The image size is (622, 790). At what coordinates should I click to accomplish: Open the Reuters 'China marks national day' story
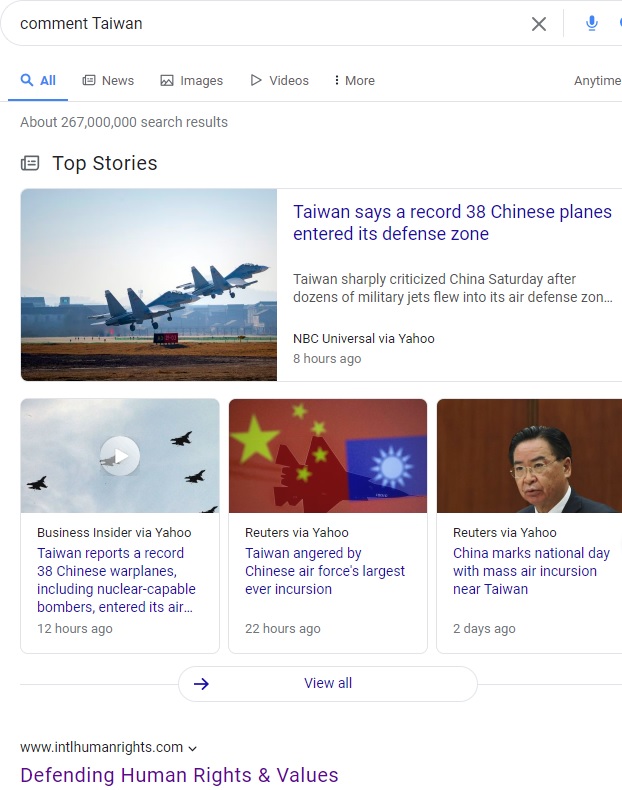531,571
